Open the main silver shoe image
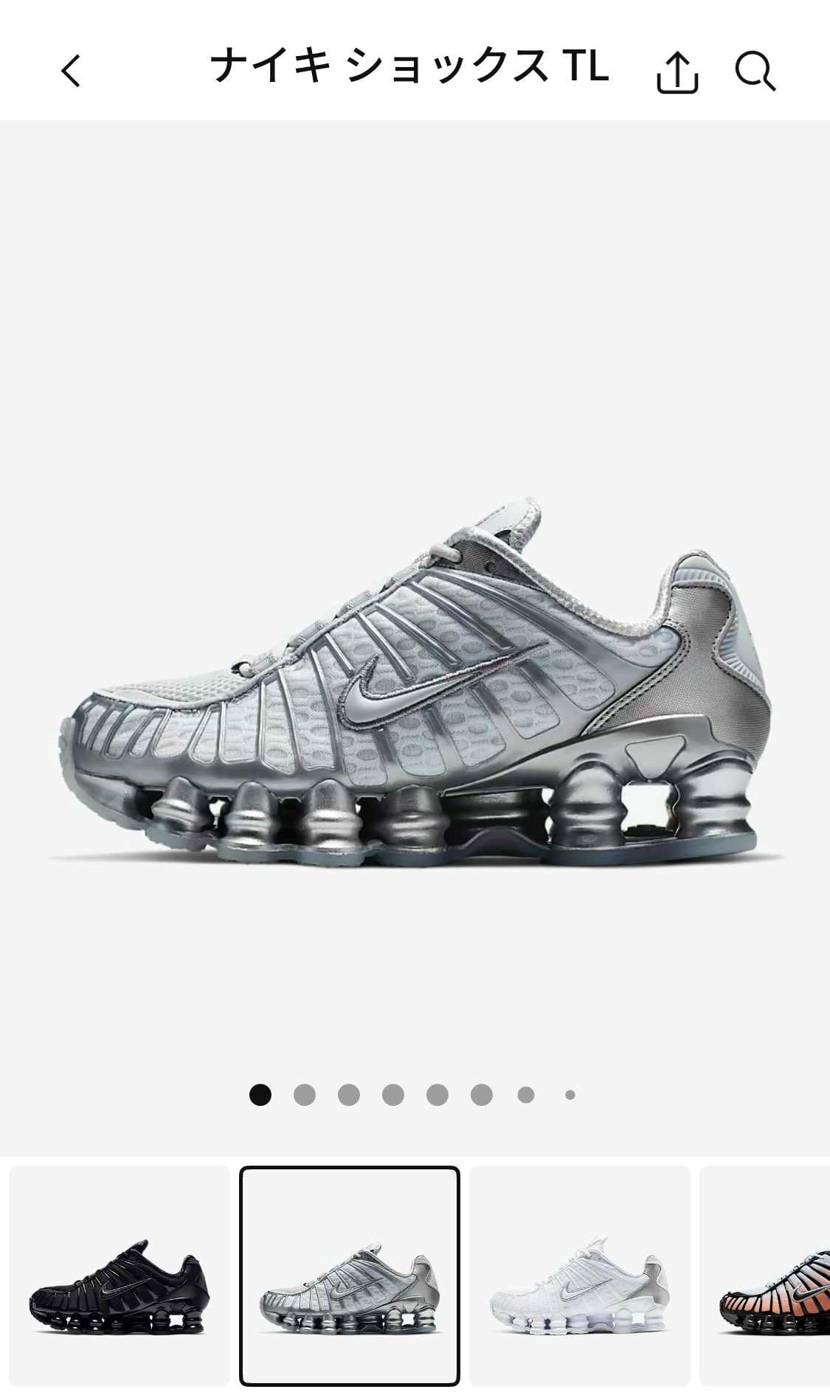The image size is (830, 1392). pyautogui.click(x=414, y=690)
